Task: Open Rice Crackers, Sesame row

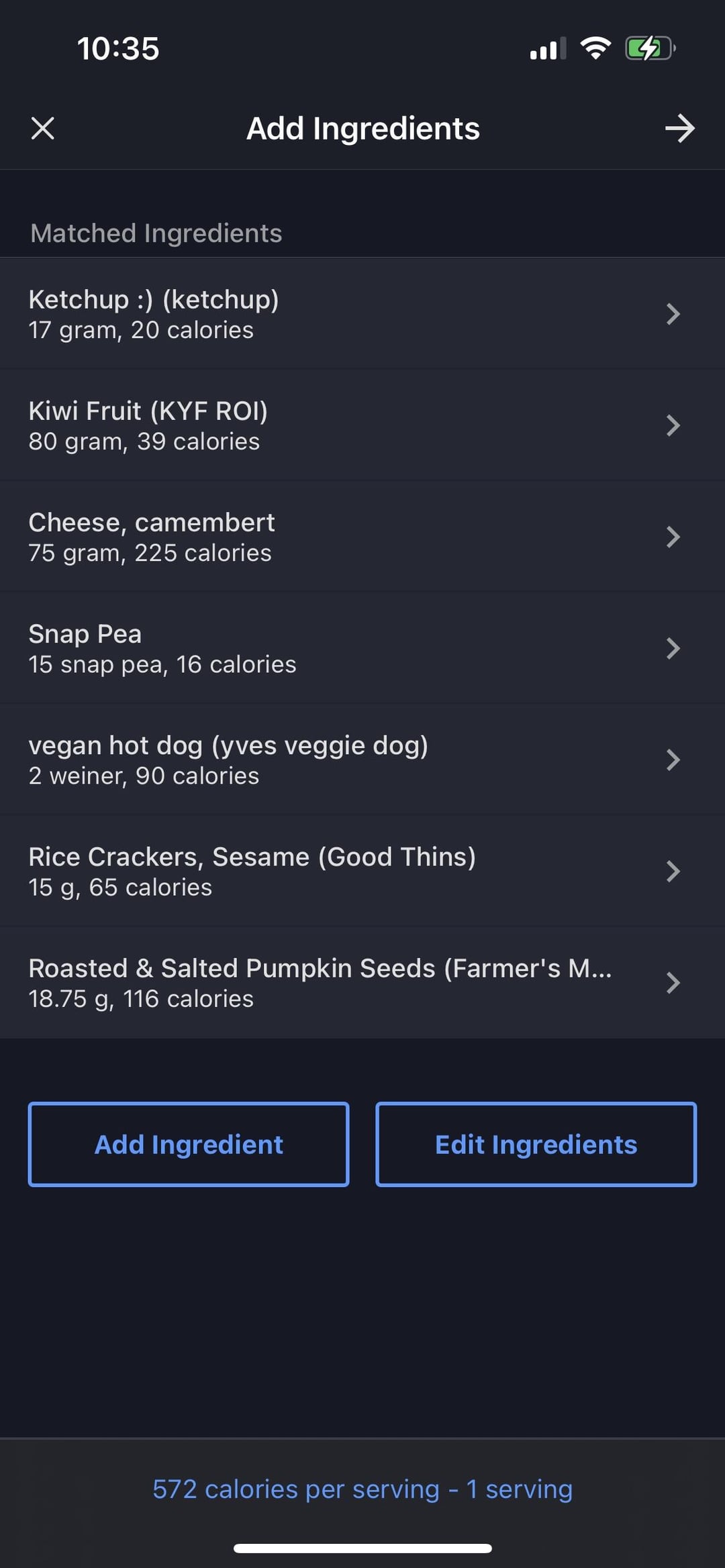Action: pyautogui.click(x=362, y=870)
